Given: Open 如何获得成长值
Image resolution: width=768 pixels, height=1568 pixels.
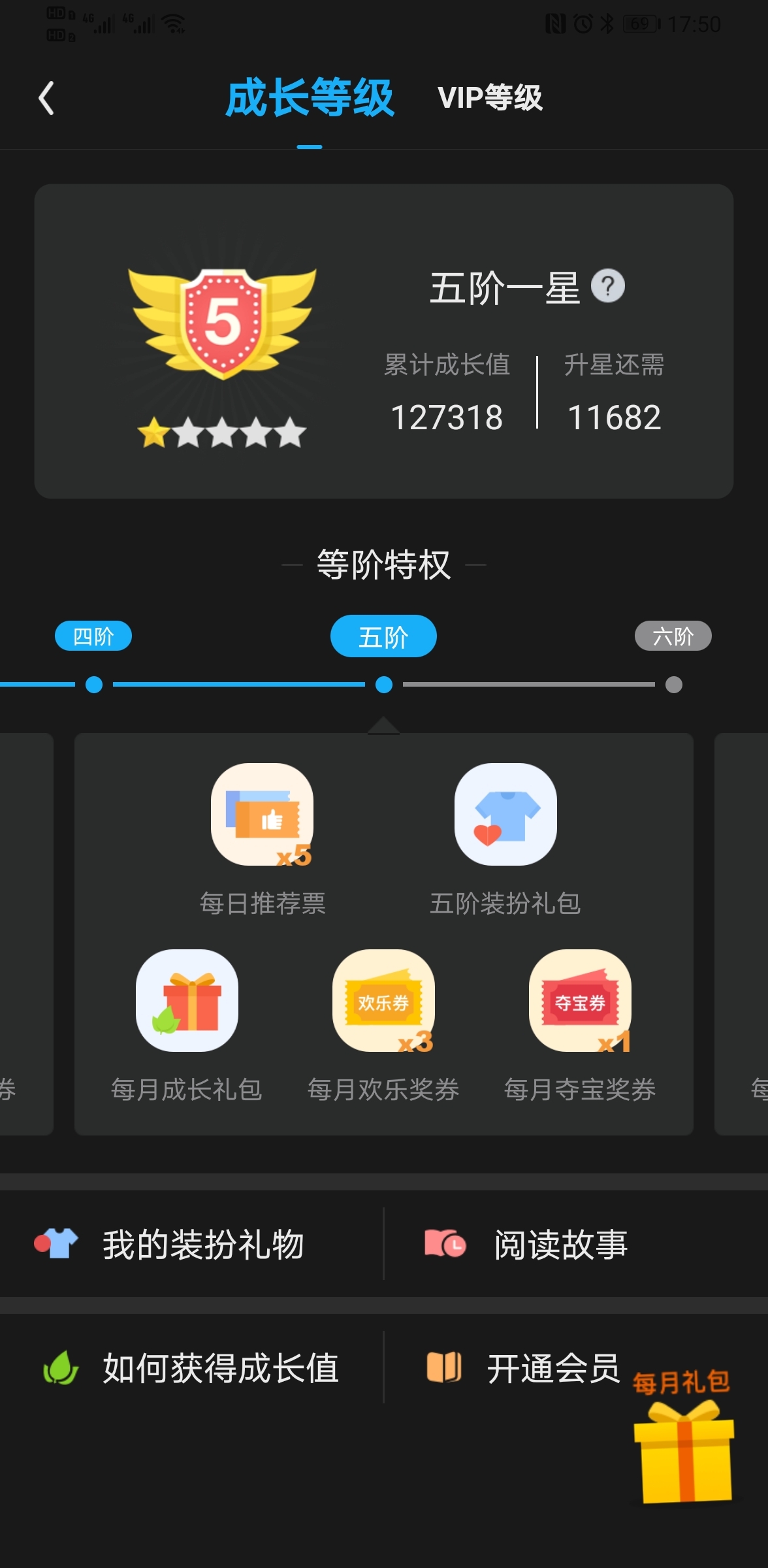Looking at the screenshot, I should tap(191, 1368).
